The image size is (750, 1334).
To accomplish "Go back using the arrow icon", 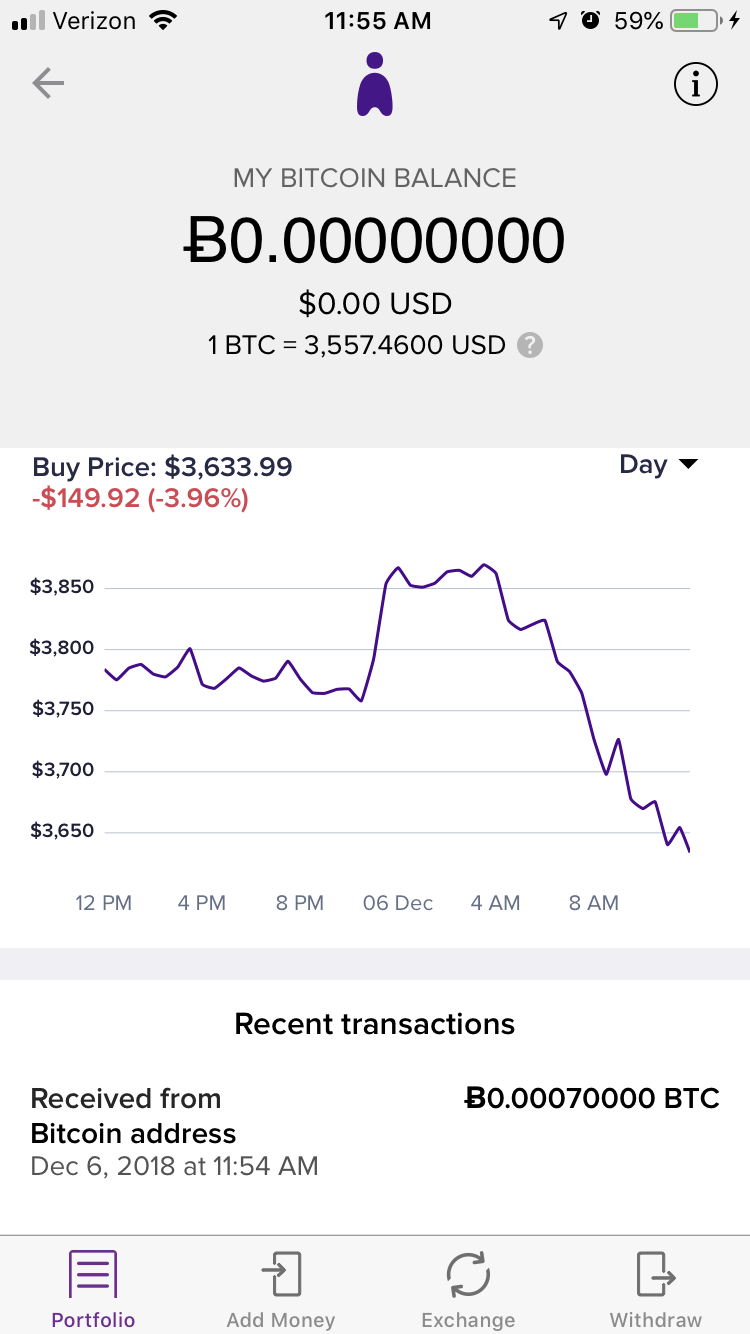I will click(48, 84).
